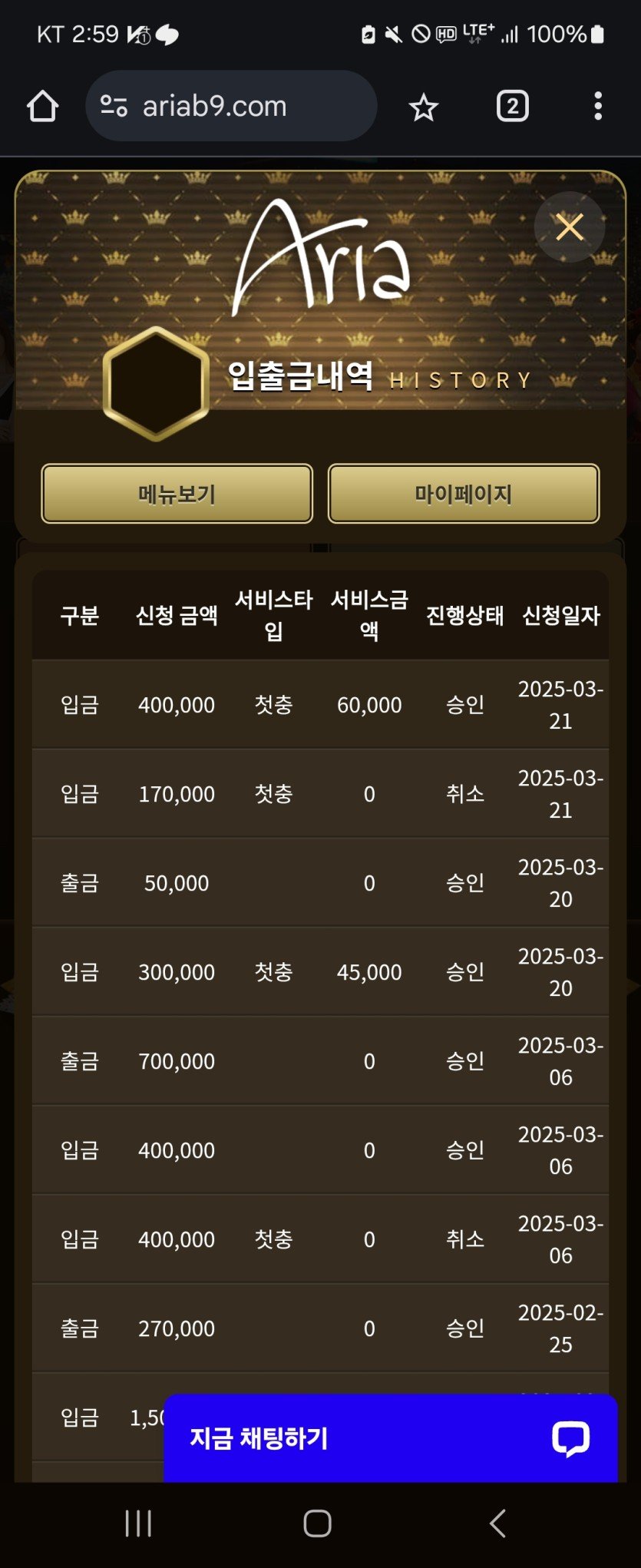Tap the ariab9.com address bar
This screenshot has width=641, height=1568.
click(x=230, y=106)
